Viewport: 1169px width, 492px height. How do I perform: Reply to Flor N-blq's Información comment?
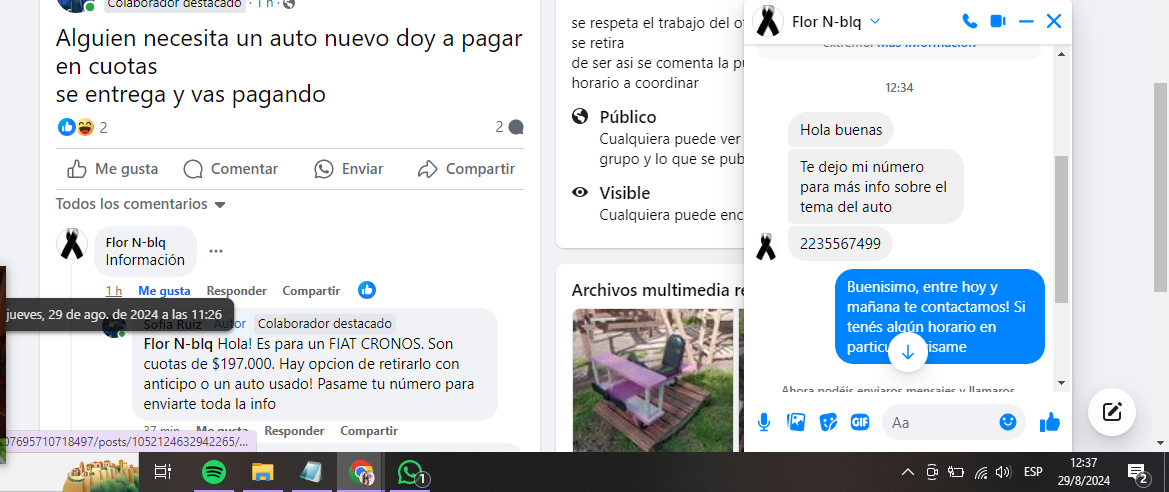[236, 291]
